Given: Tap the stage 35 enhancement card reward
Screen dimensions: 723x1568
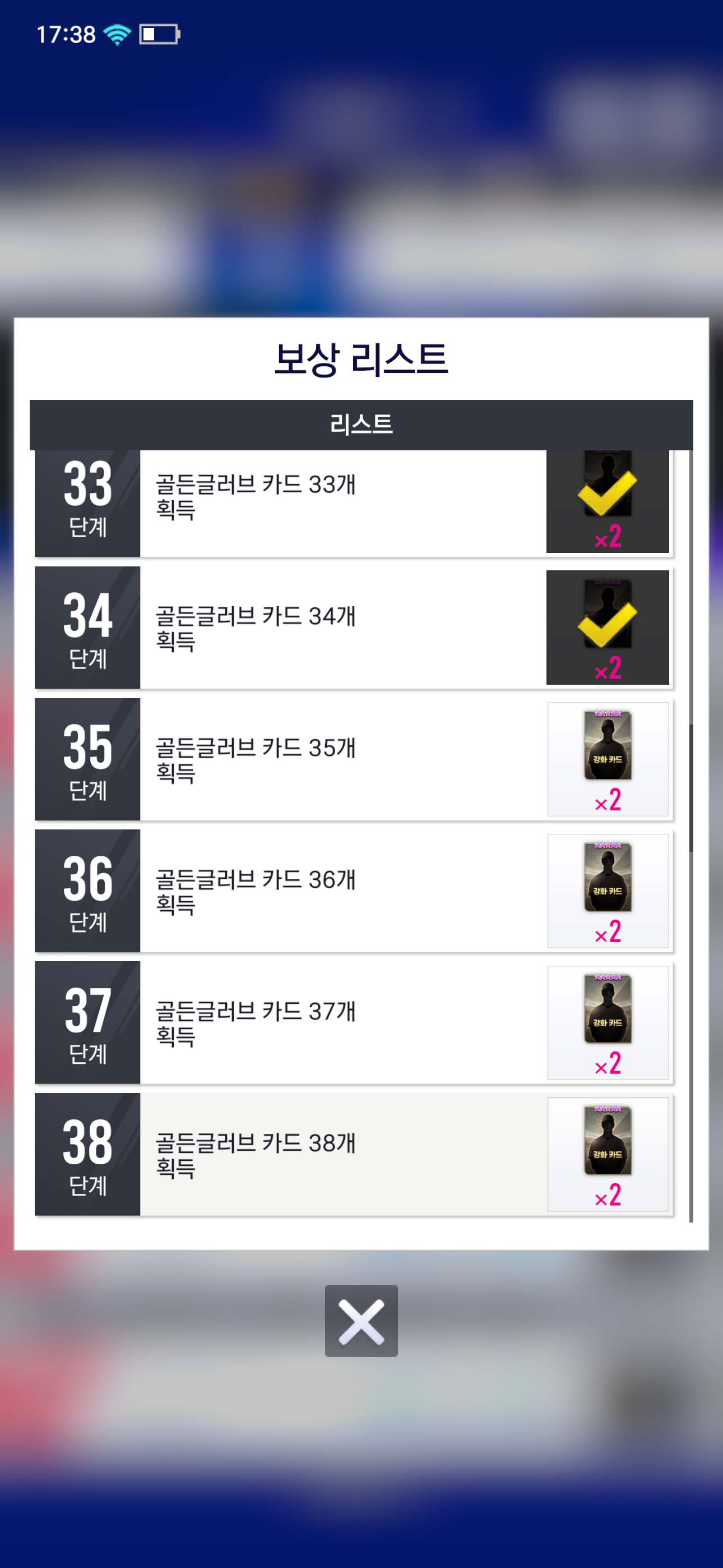Looking at the screenshot, I should tap(608, 758).
